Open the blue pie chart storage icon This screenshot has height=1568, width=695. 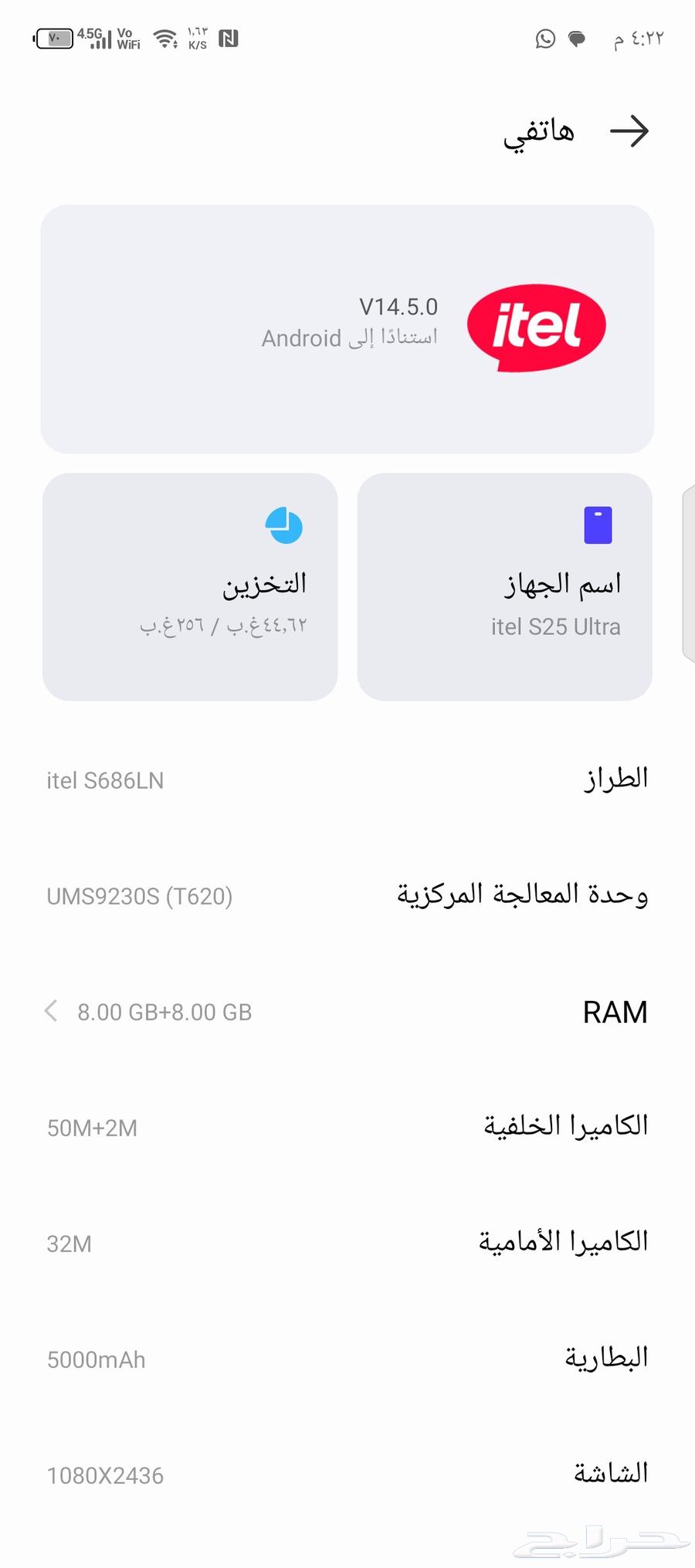point(284,524)
